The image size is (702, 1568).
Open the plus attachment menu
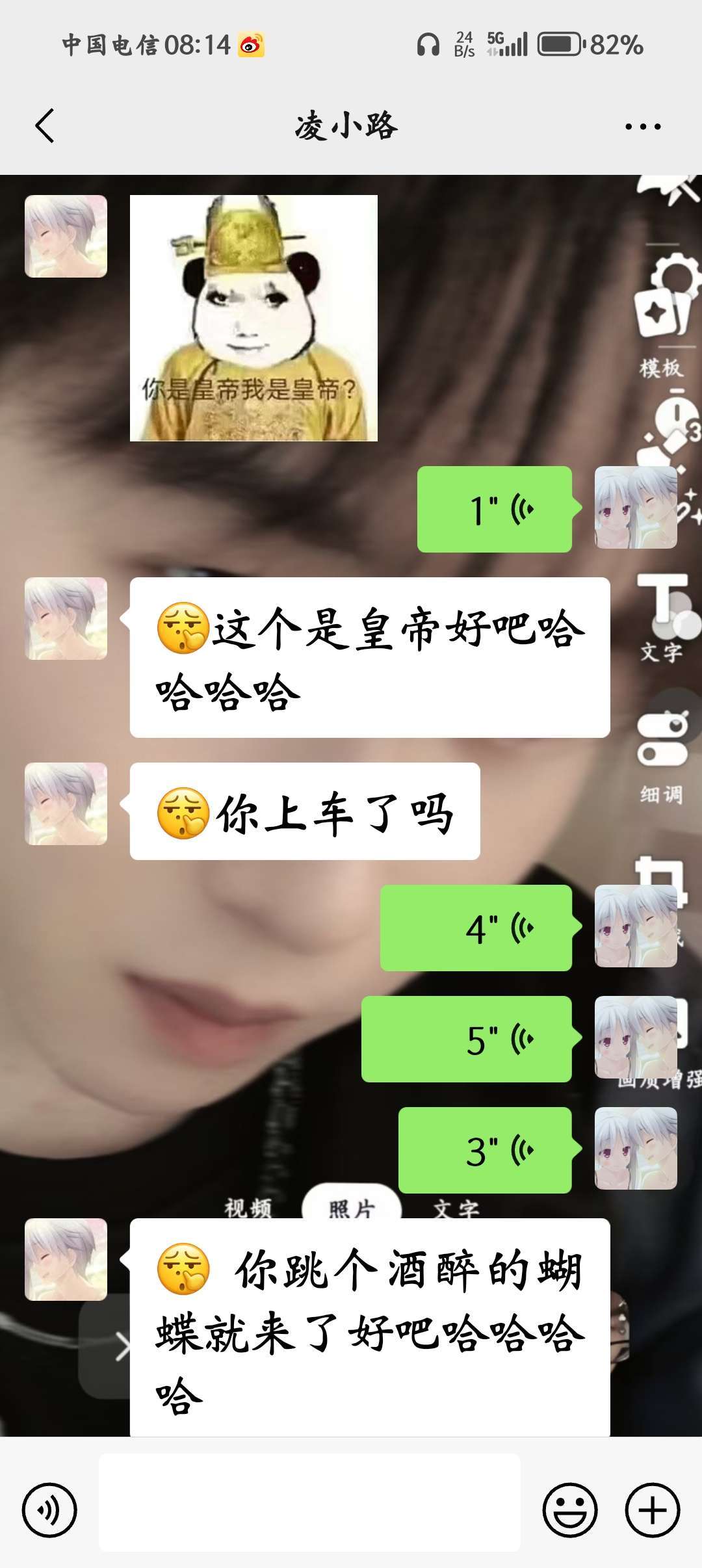click(653, 1510)
